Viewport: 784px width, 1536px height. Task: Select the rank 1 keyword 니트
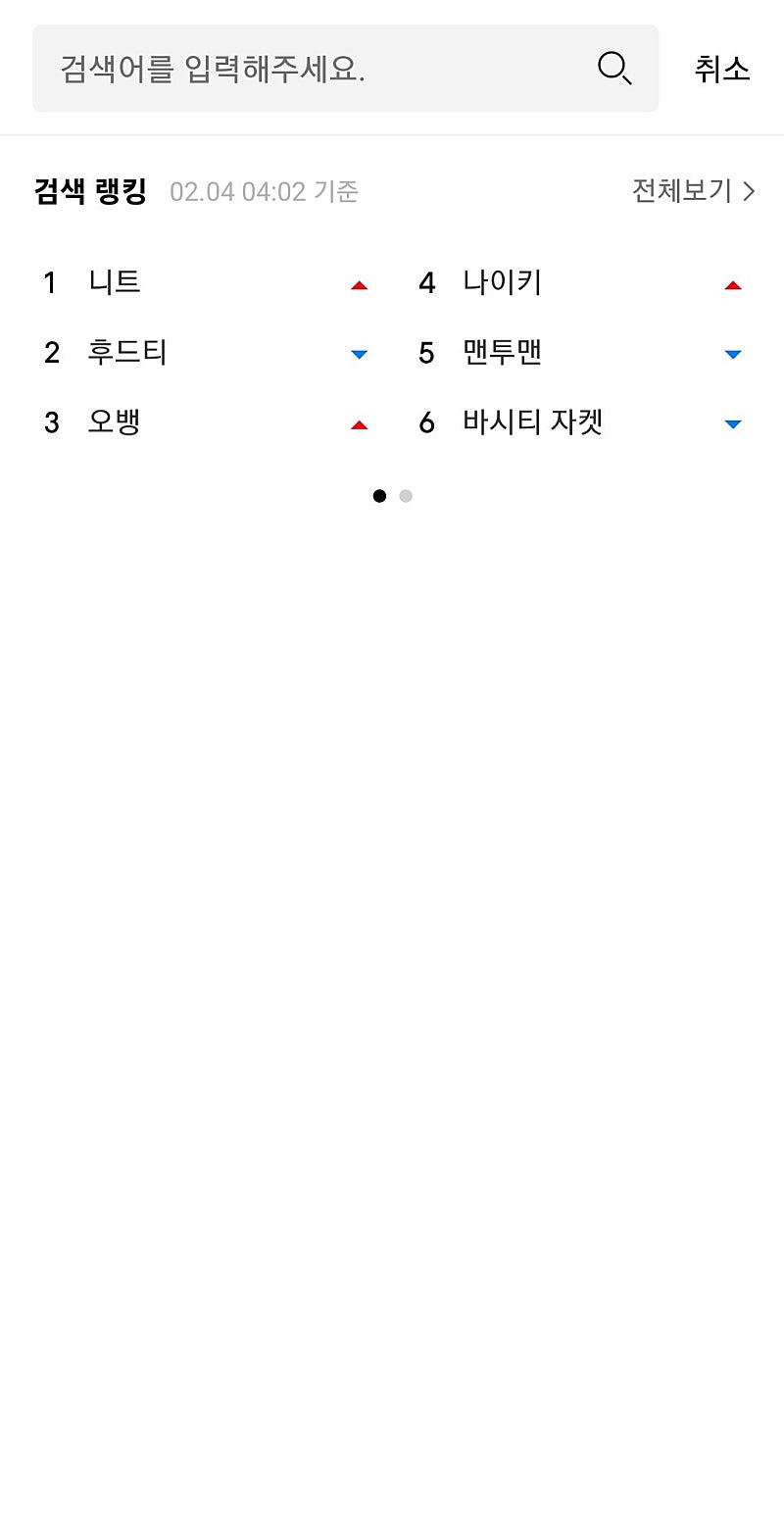click(x=115, y=282)
